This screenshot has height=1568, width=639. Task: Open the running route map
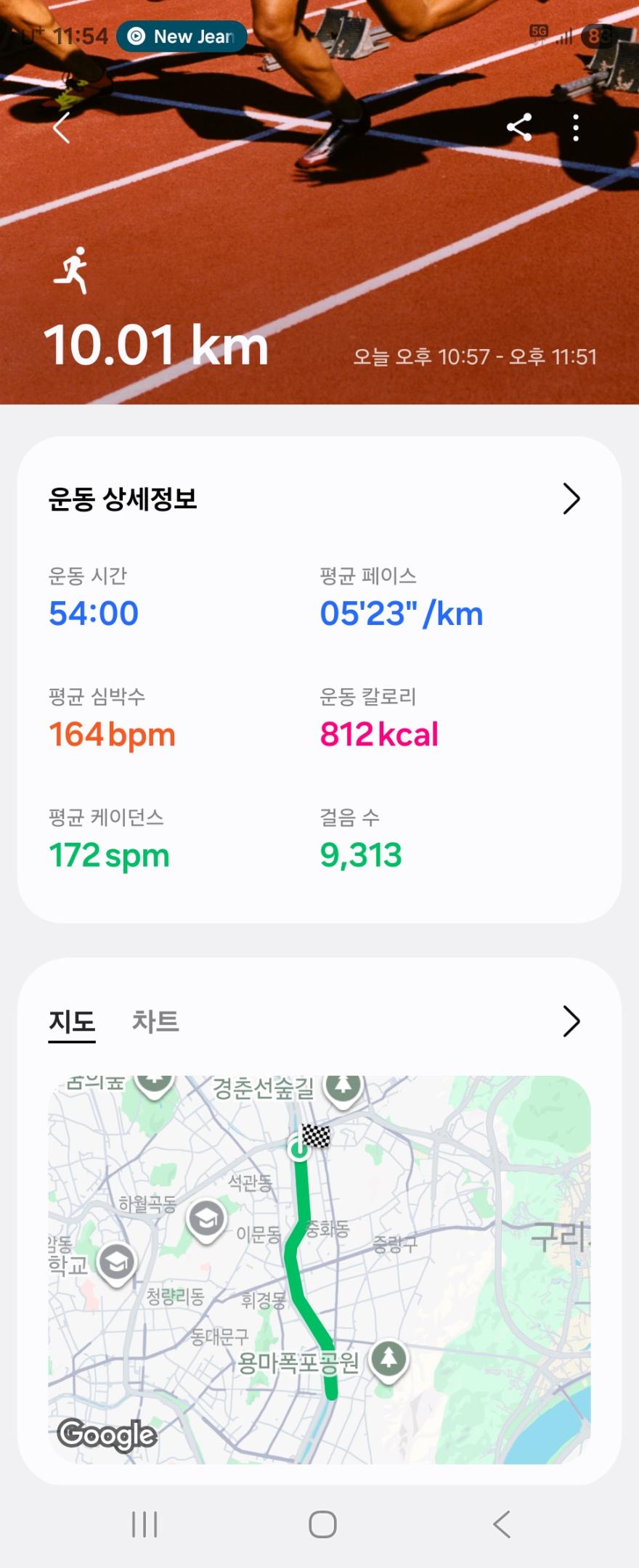click(319, 1269)
